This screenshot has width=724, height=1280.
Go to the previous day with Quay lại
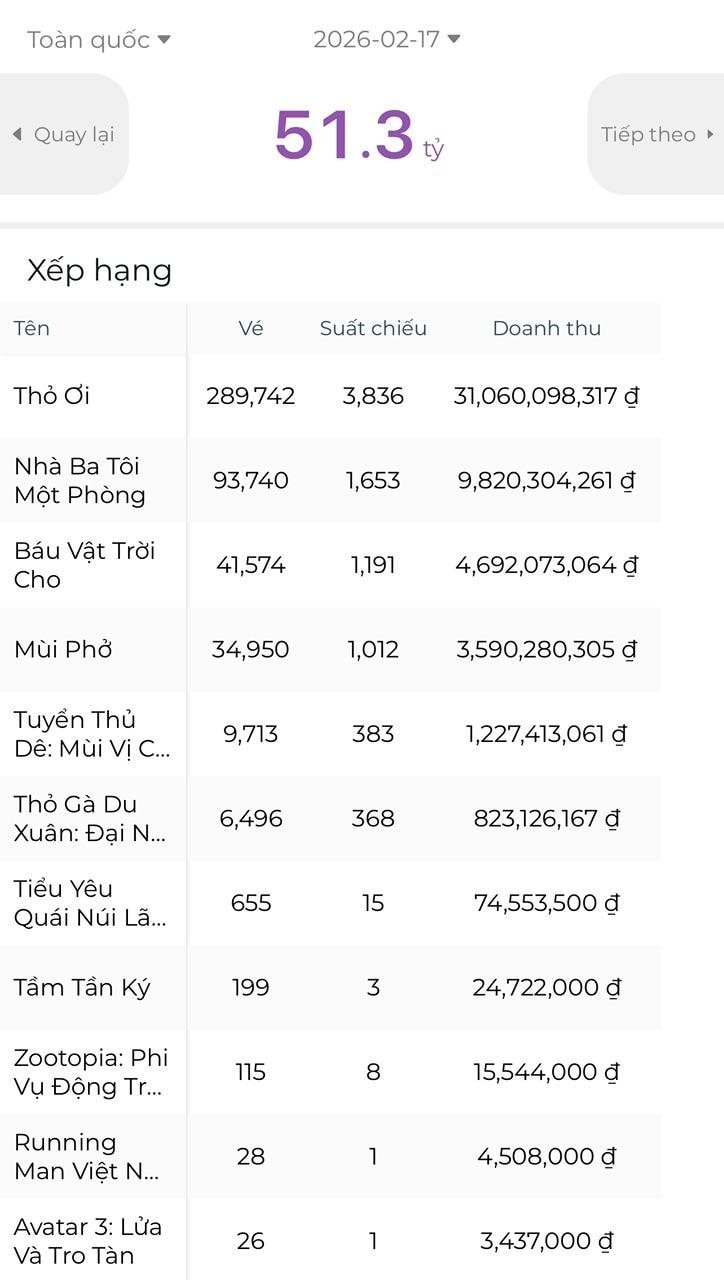pos(65,134)
